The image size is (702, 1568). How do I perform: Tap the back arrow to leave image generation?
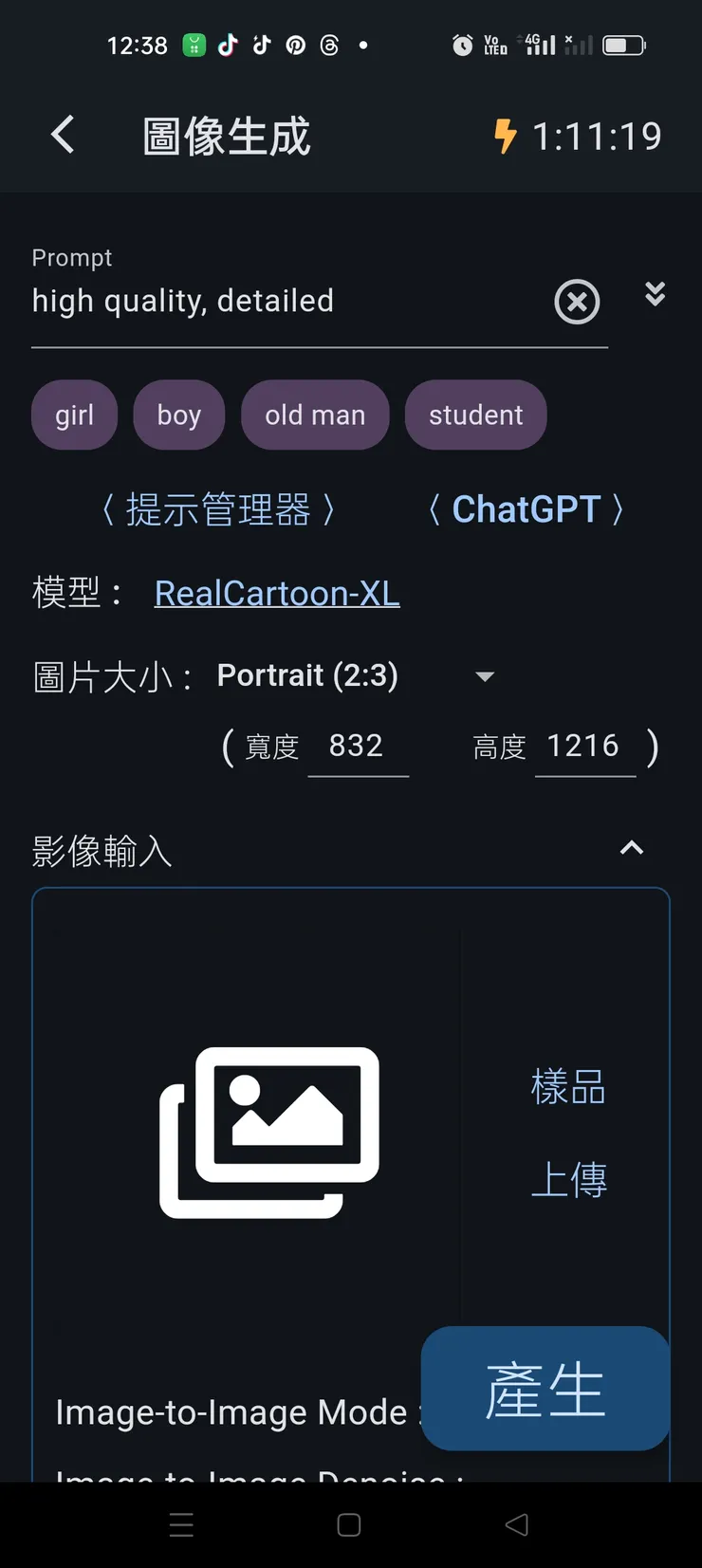(63, 135)
